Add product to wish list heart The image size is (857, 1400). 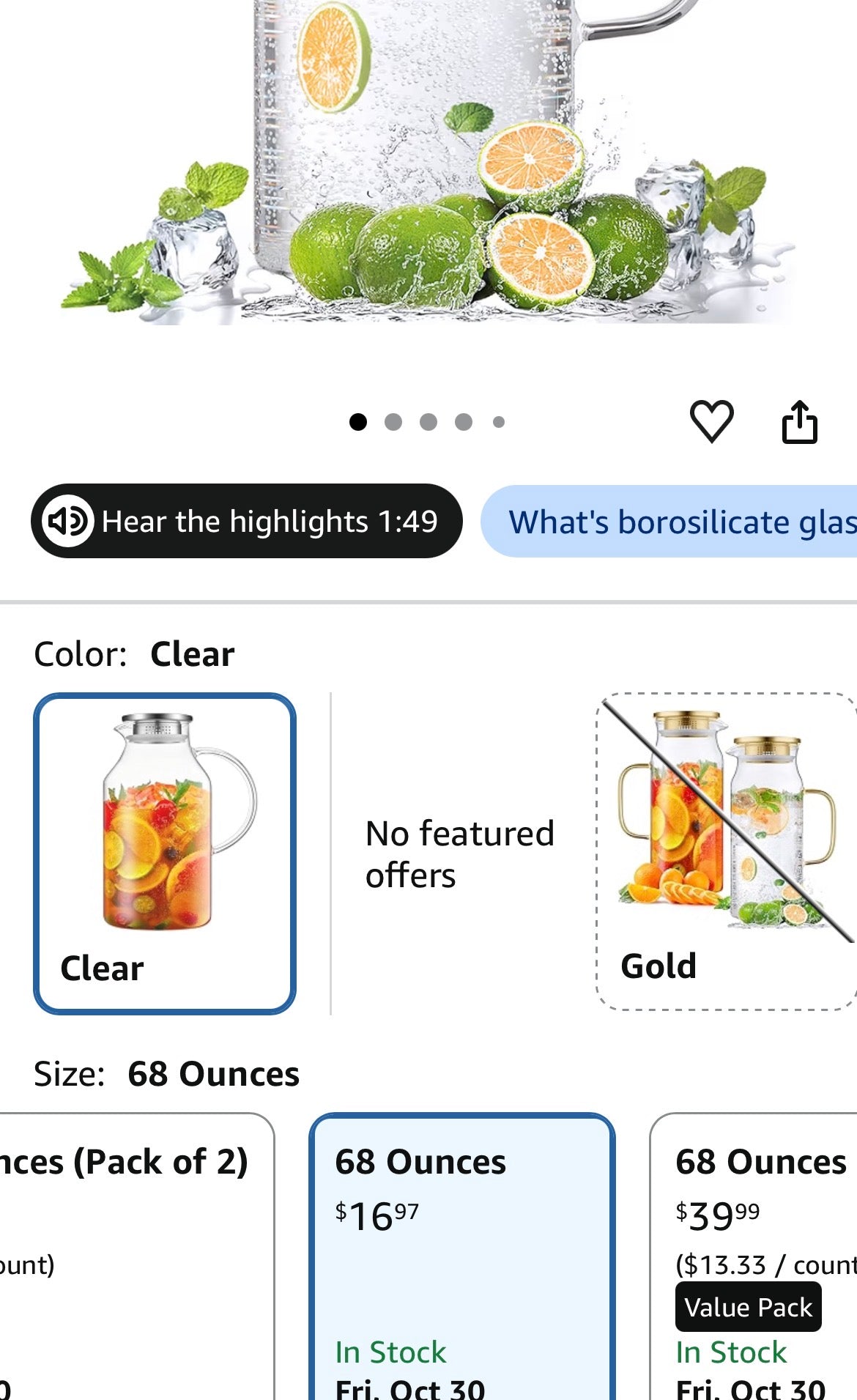click(x=711, y=421)
